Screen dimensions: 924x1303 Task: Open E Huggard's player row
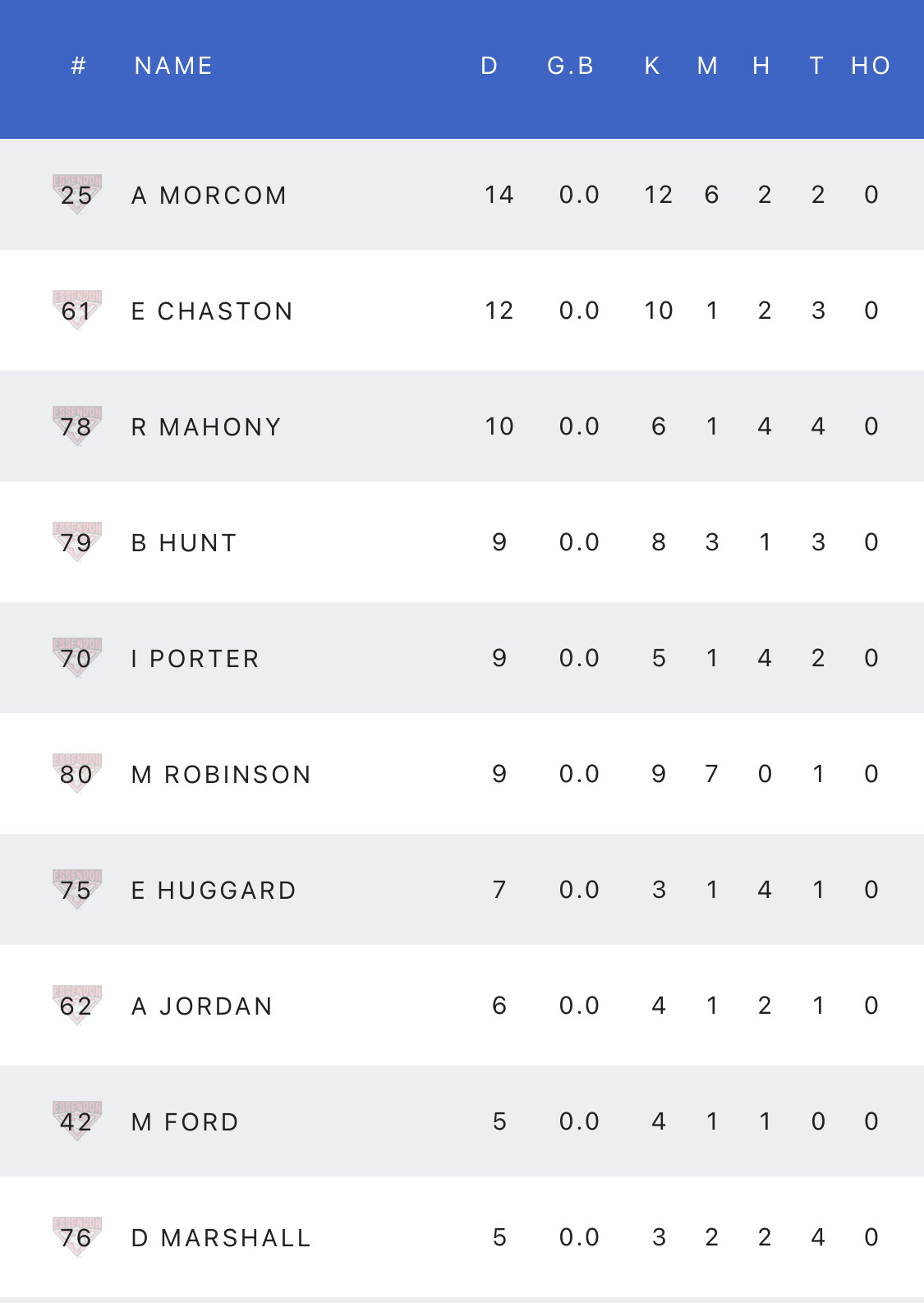214,891
